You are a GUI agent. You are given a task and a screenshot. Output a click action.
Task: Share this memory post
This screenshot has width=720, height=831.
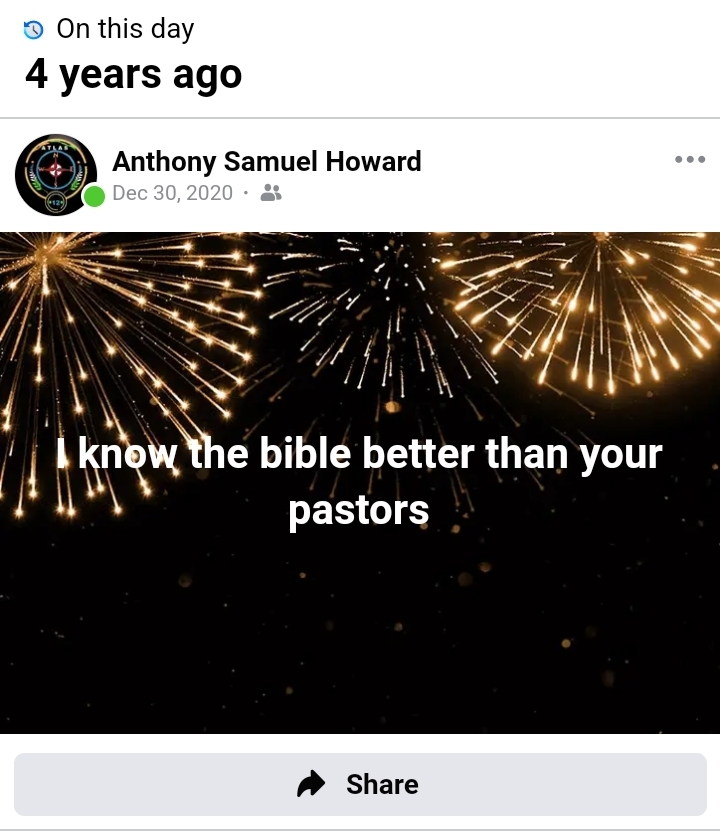coord(360,784)
